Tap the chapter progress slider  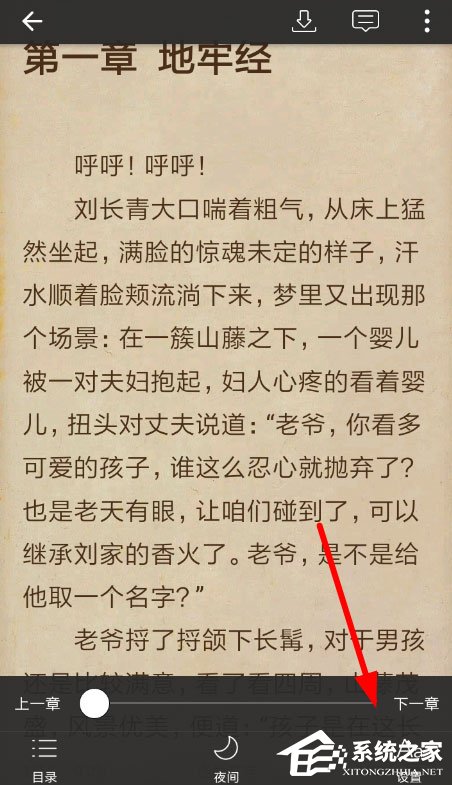pyautogui.click(x=230, y=703)
